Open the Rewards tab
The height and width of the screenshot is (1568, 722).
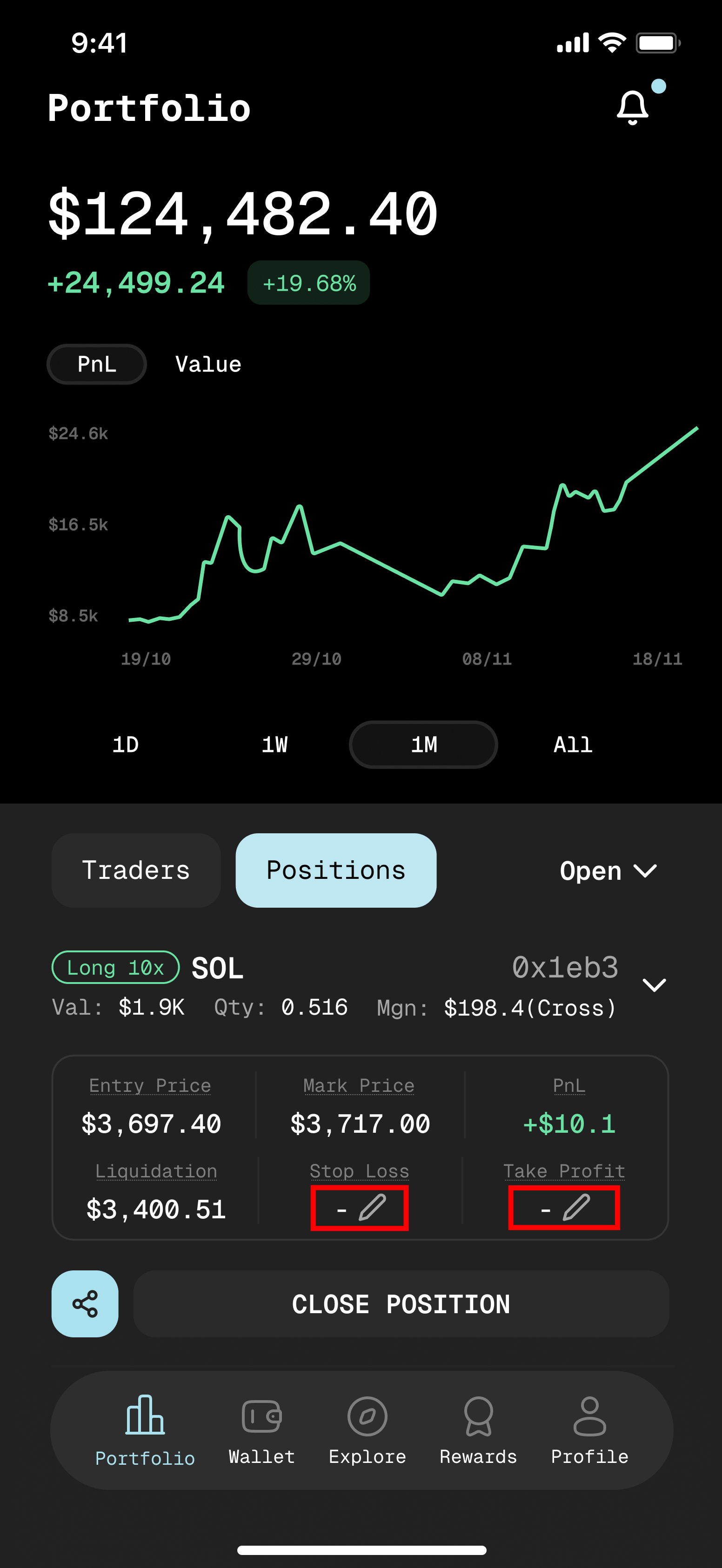479,1430
